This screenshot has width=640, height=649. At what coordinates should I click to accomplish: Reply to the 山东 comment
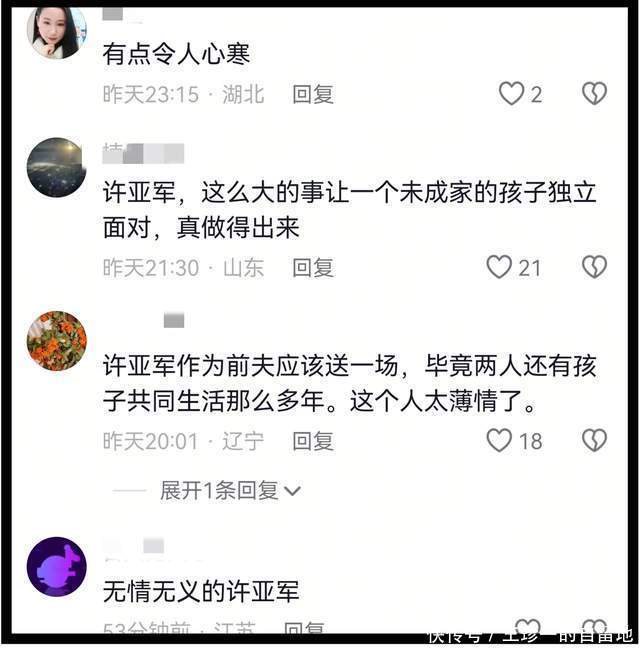coord(312,267)
